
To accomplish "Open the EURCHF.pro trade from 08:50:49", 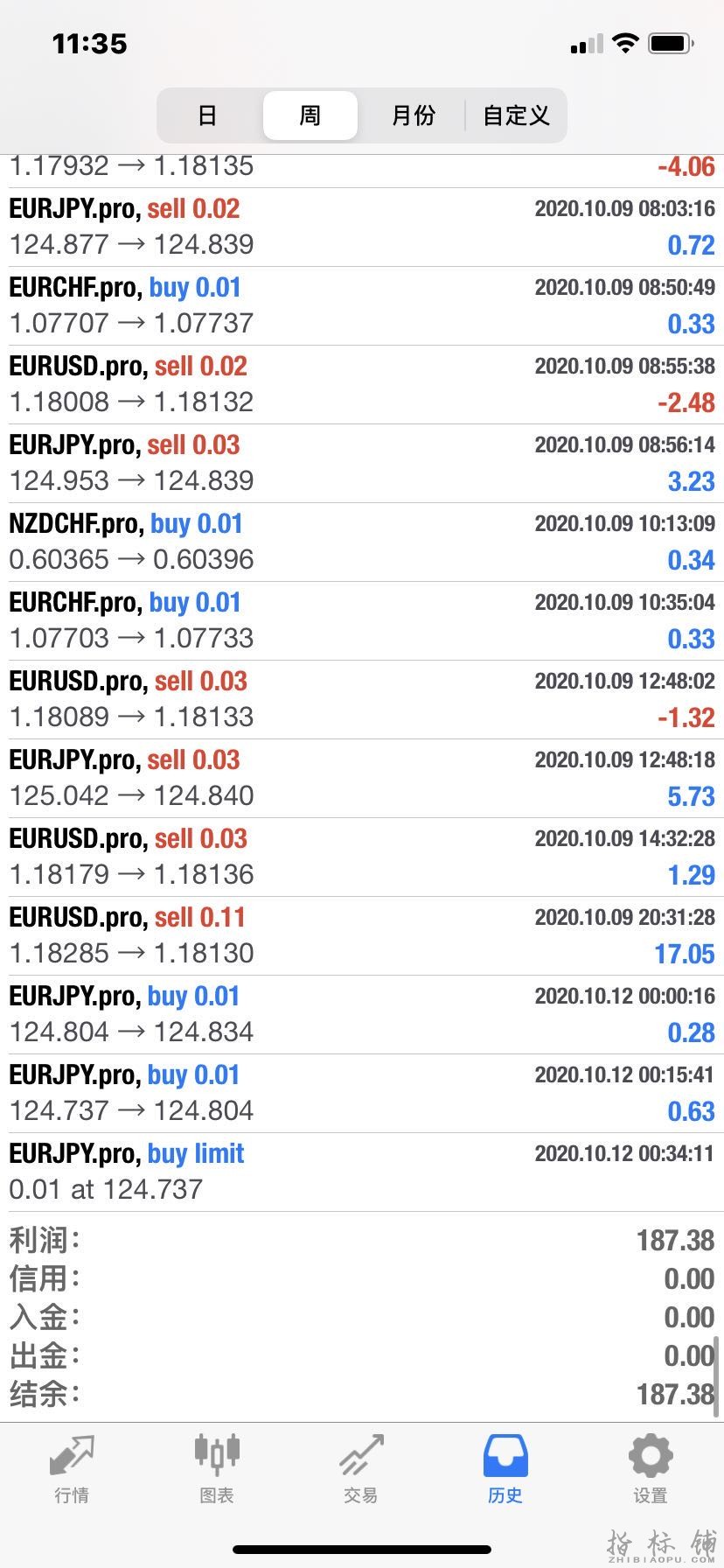I will 362,305.
